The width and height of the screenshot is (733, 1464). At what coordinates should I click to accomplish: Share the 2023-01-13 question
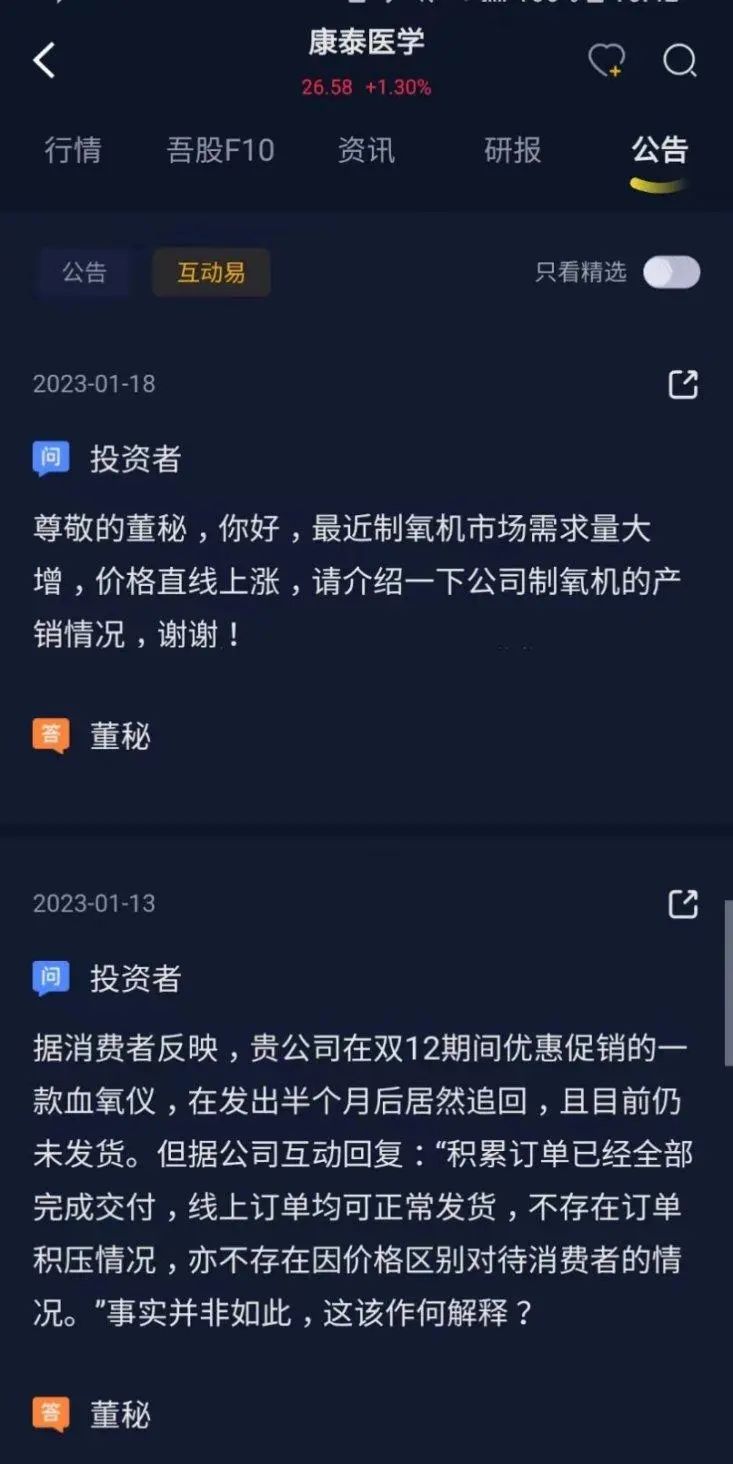683,904
